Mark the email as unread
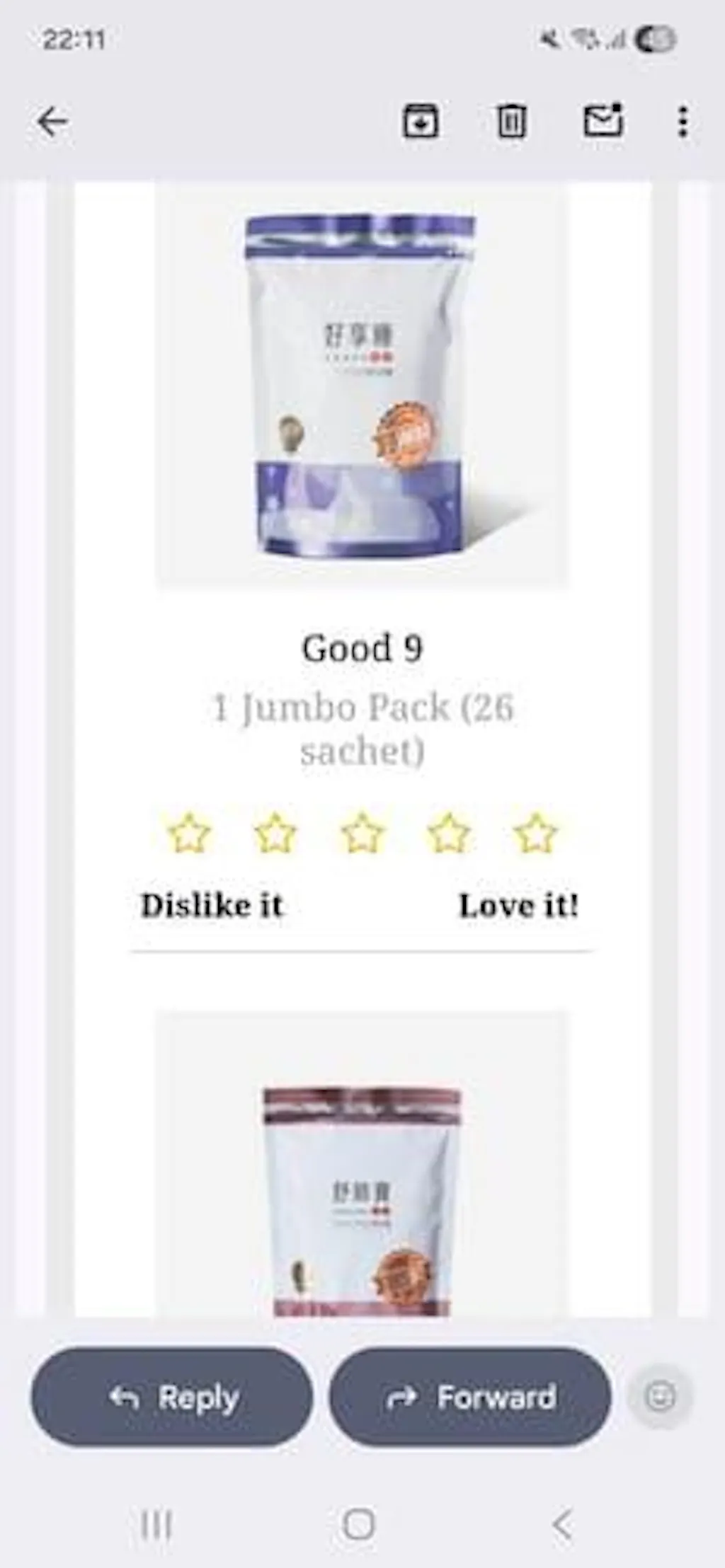The image size is (725, 1568). (603, 120)
